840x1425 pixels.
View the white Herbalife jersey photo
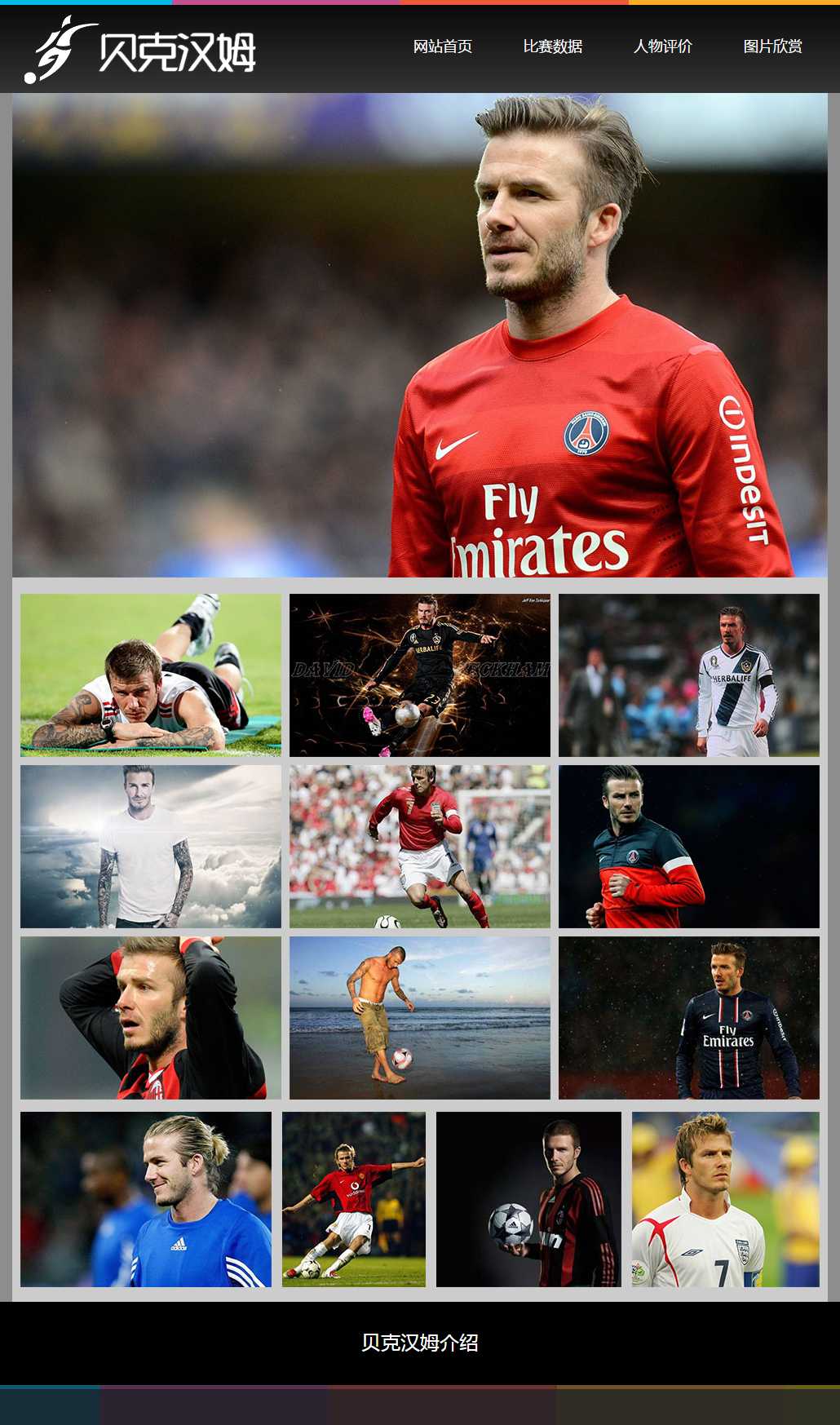pos(689,675)
